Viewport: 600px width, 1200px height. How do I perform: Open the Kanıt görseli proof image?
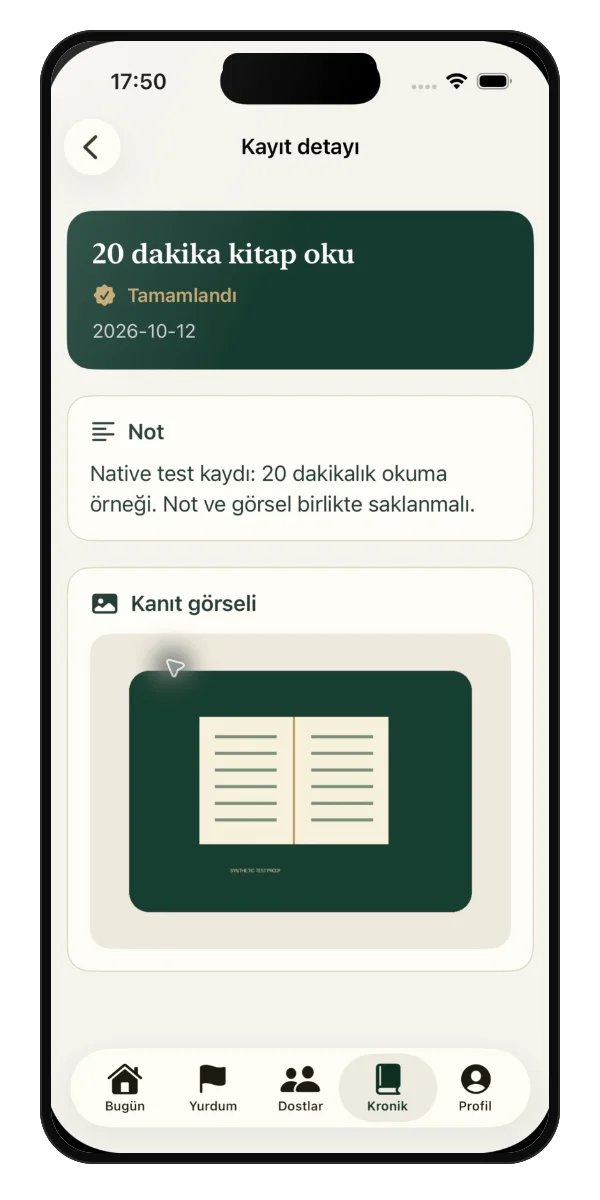[x=300, y=791]
